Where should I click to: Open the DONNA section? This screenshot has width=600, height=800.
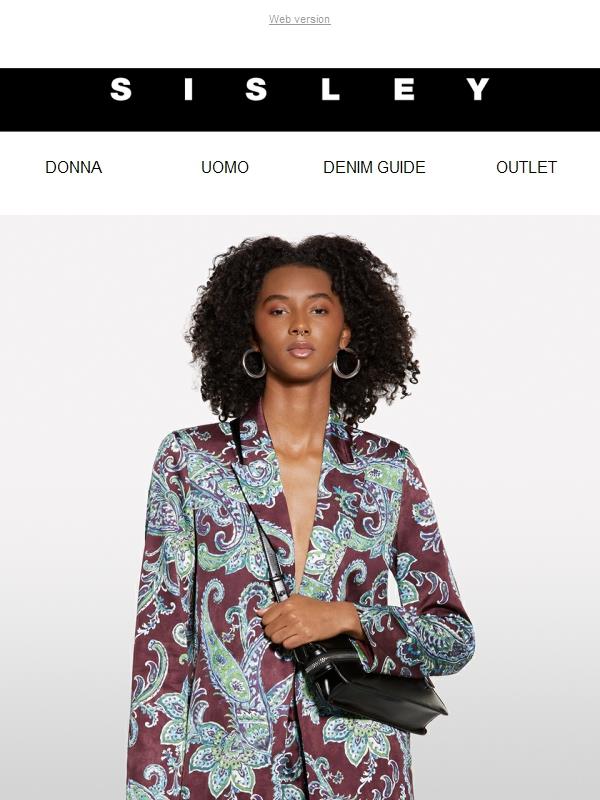[x=73, y=167]
